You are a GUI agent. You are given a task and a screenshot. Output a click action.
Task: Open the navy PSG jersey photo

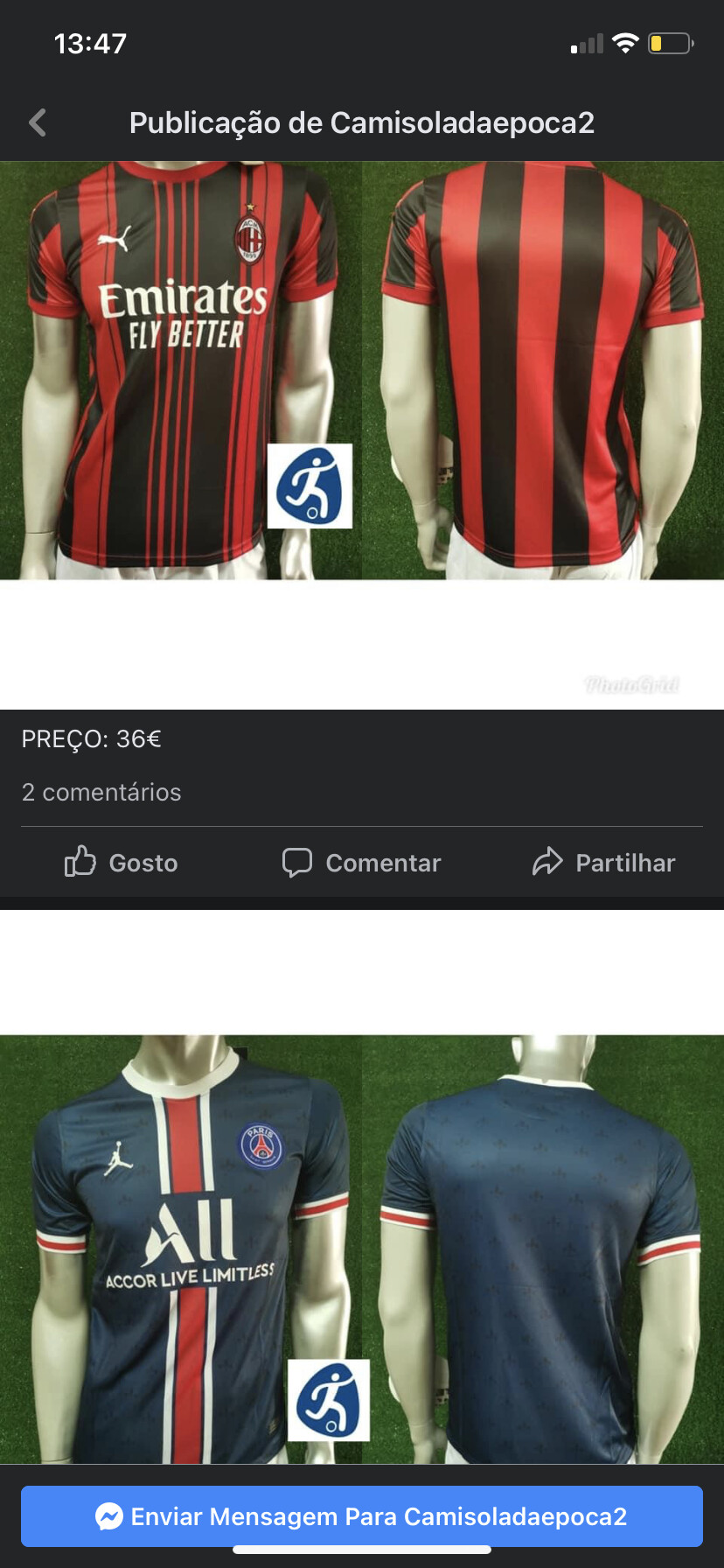pyautogui.click(x=362, y=1249)
